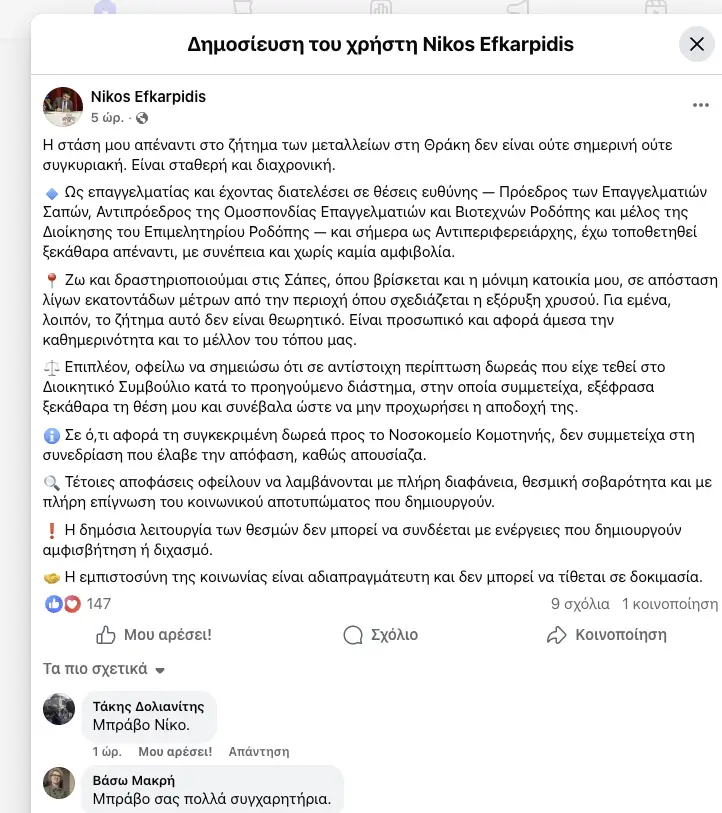Like the post with Μου αρέσει!
Image resolution: width=722 pixels, height=813 pixels.
tap(154, 635)
